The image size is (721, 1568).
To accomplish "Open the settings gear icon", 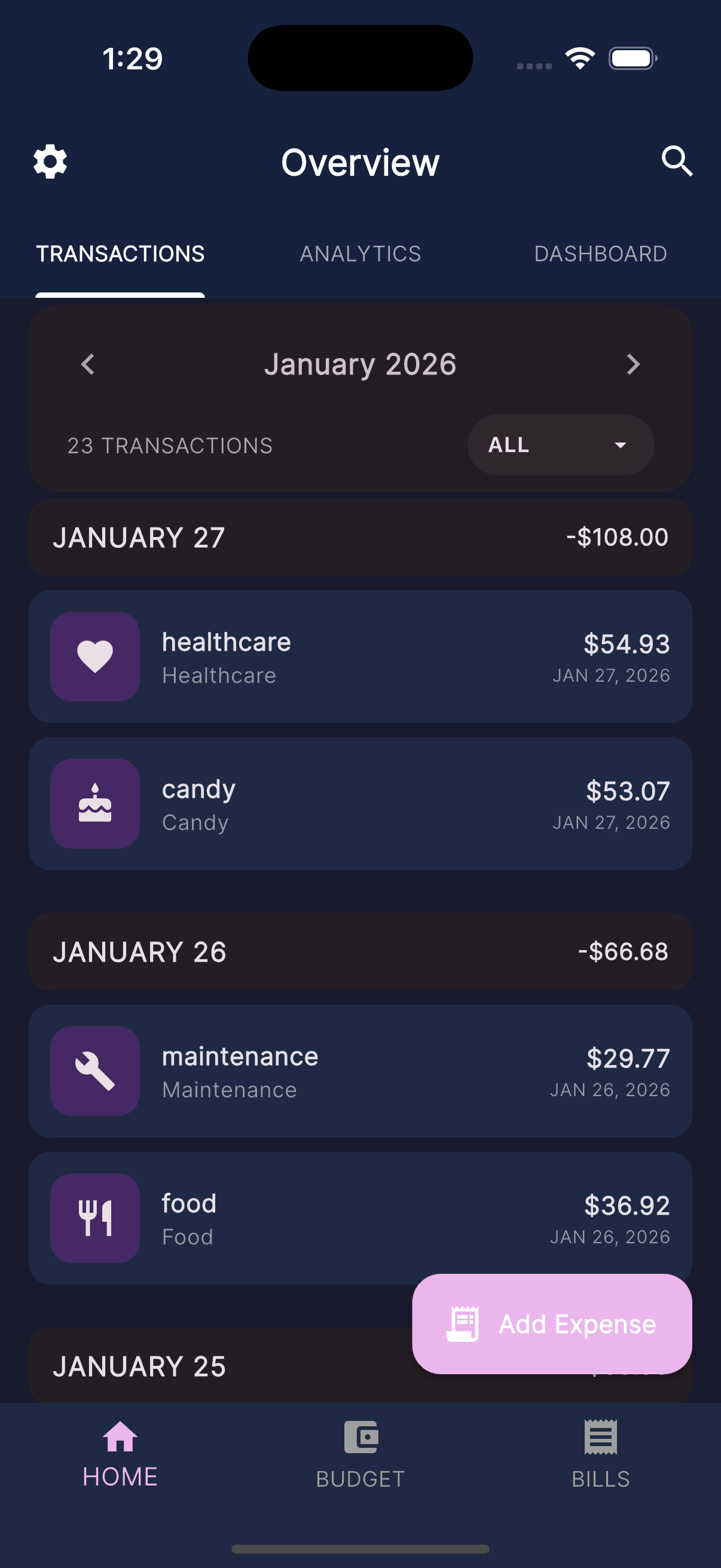I will click(x=49, y=162).
